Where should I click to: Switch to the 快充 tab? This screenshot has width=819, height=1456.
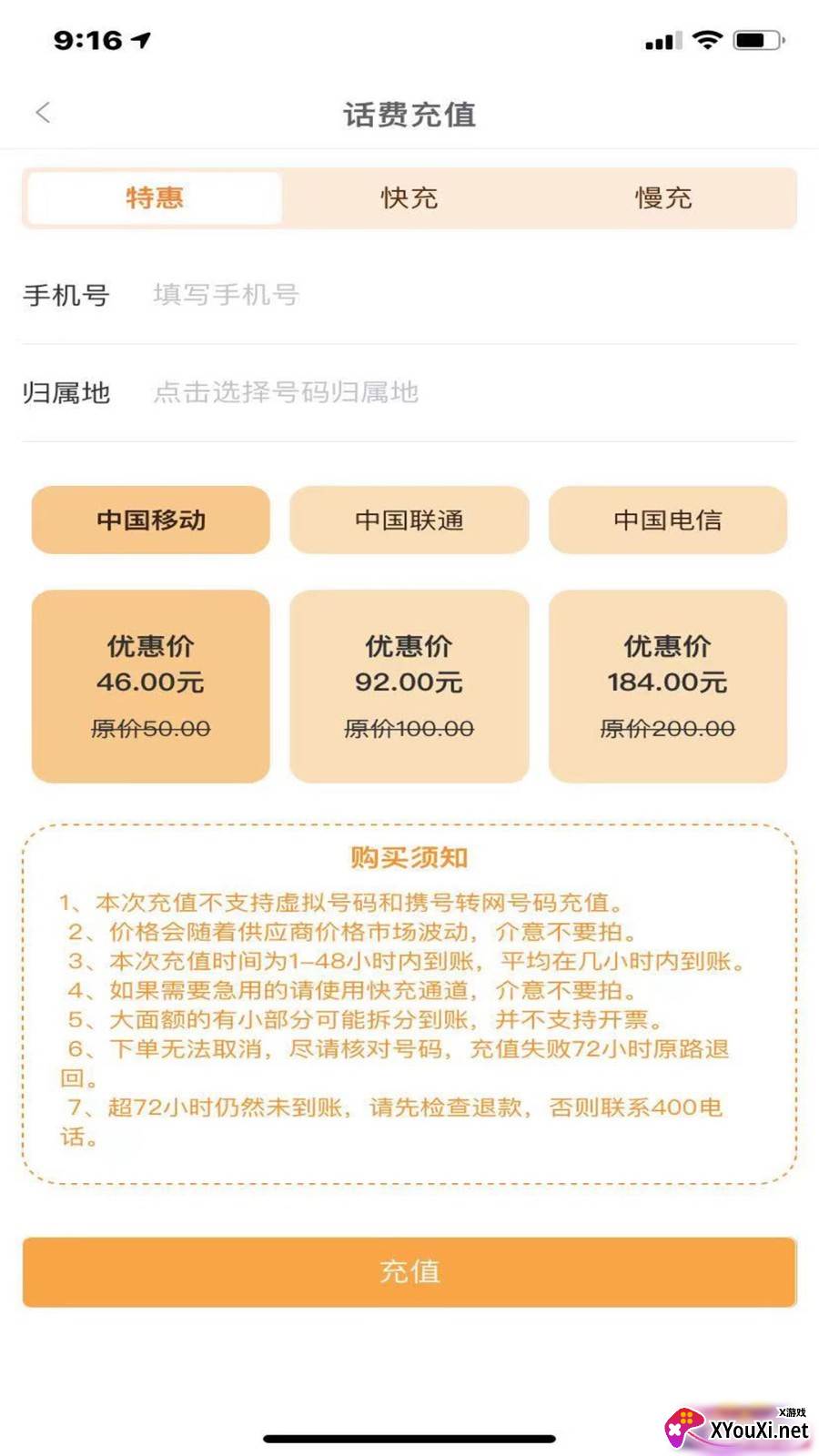(x=409, y=197)
